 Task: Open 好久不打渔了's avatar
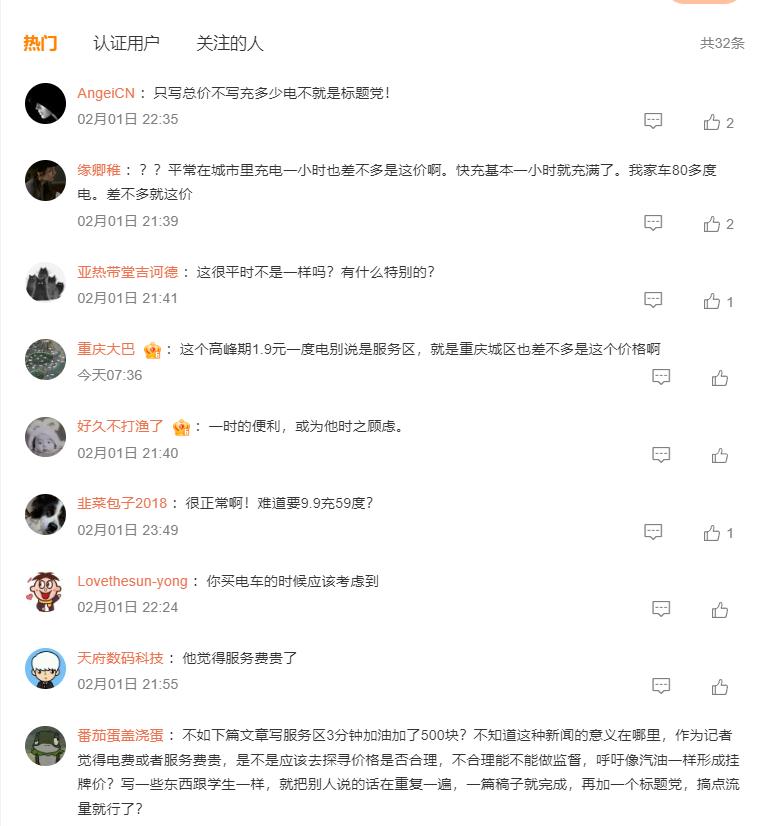(45, 437)
